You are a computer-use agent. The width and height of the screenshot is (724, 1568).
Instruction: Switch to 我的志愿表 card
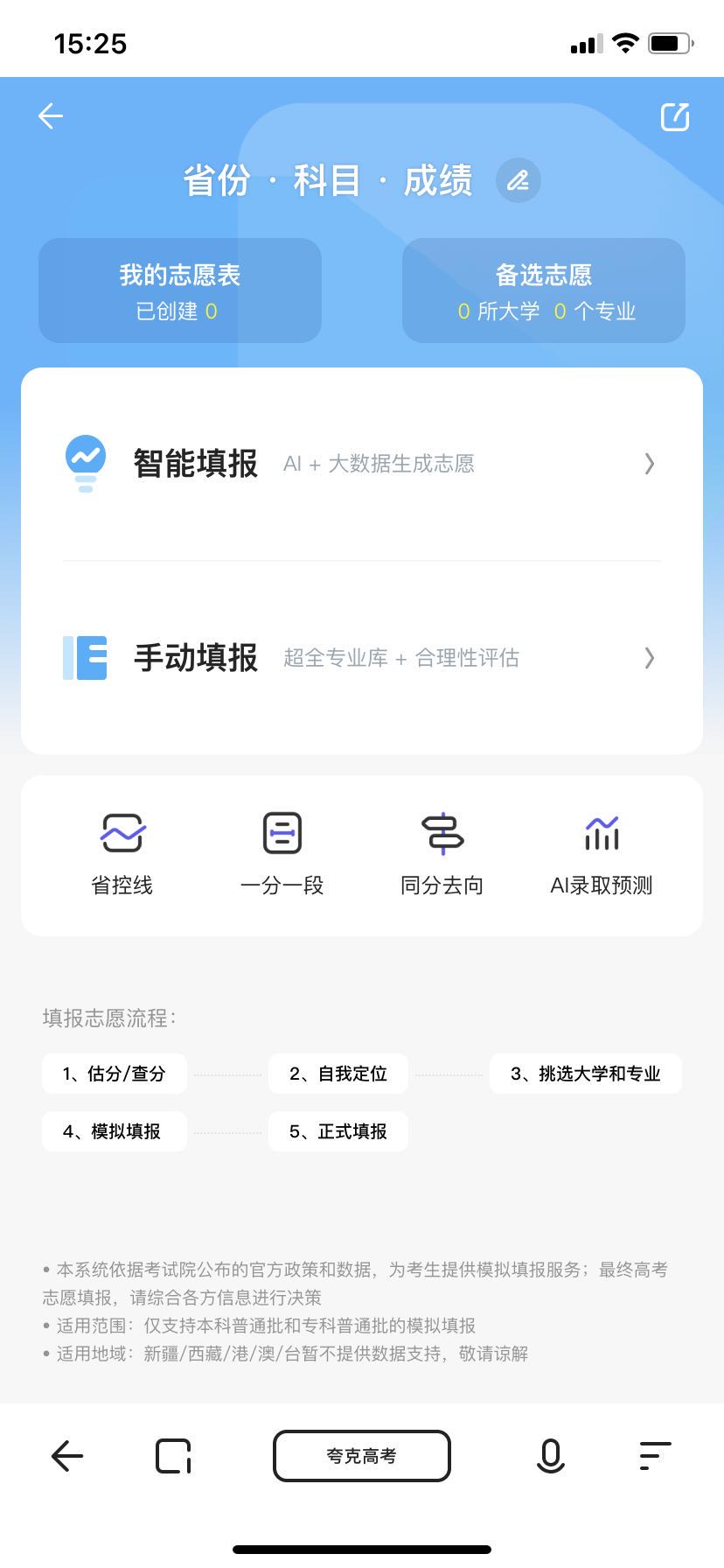[179, 290]
